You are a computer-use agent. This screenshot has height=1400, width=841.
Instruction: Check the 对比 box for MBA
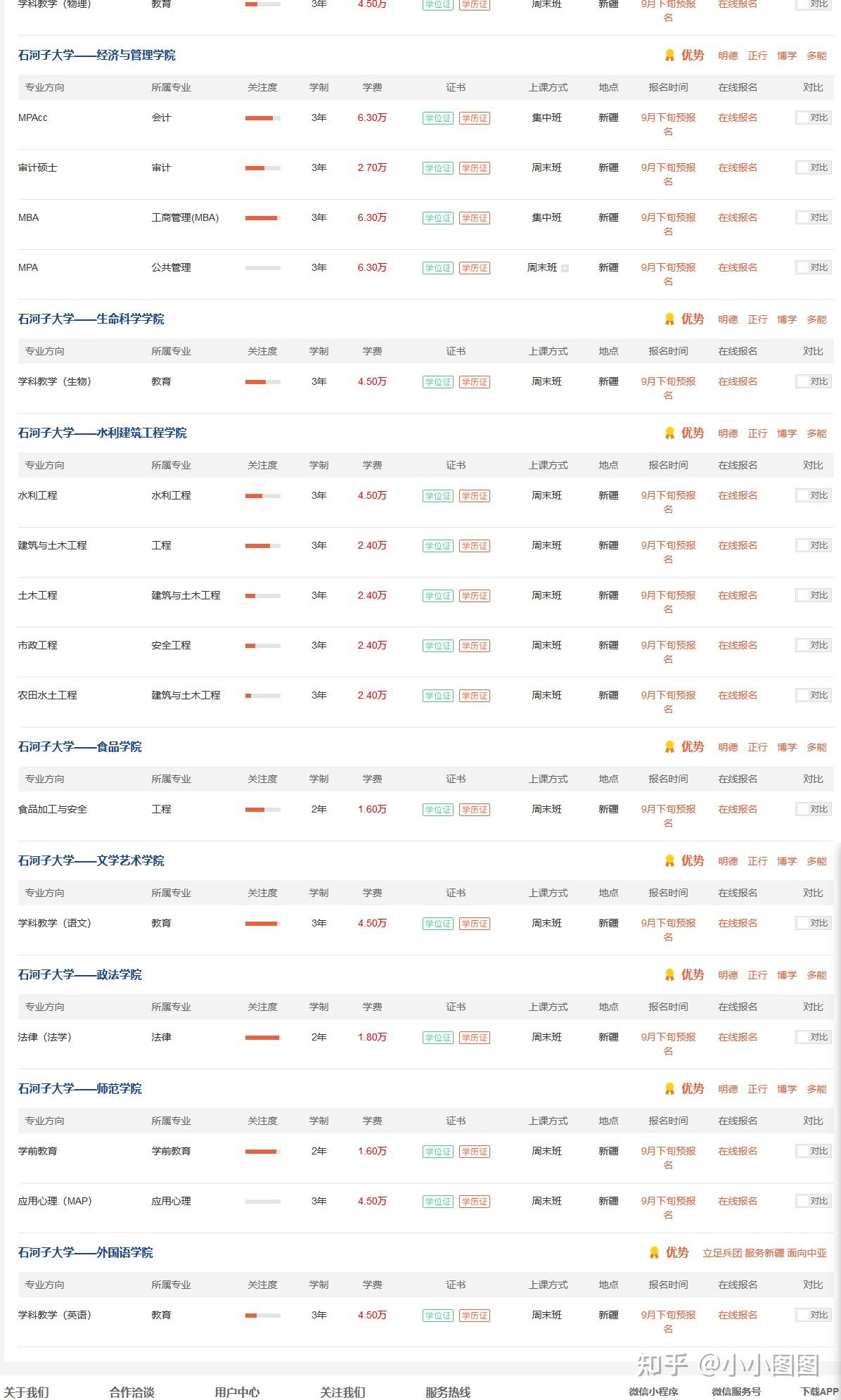[x=803, y=217]
